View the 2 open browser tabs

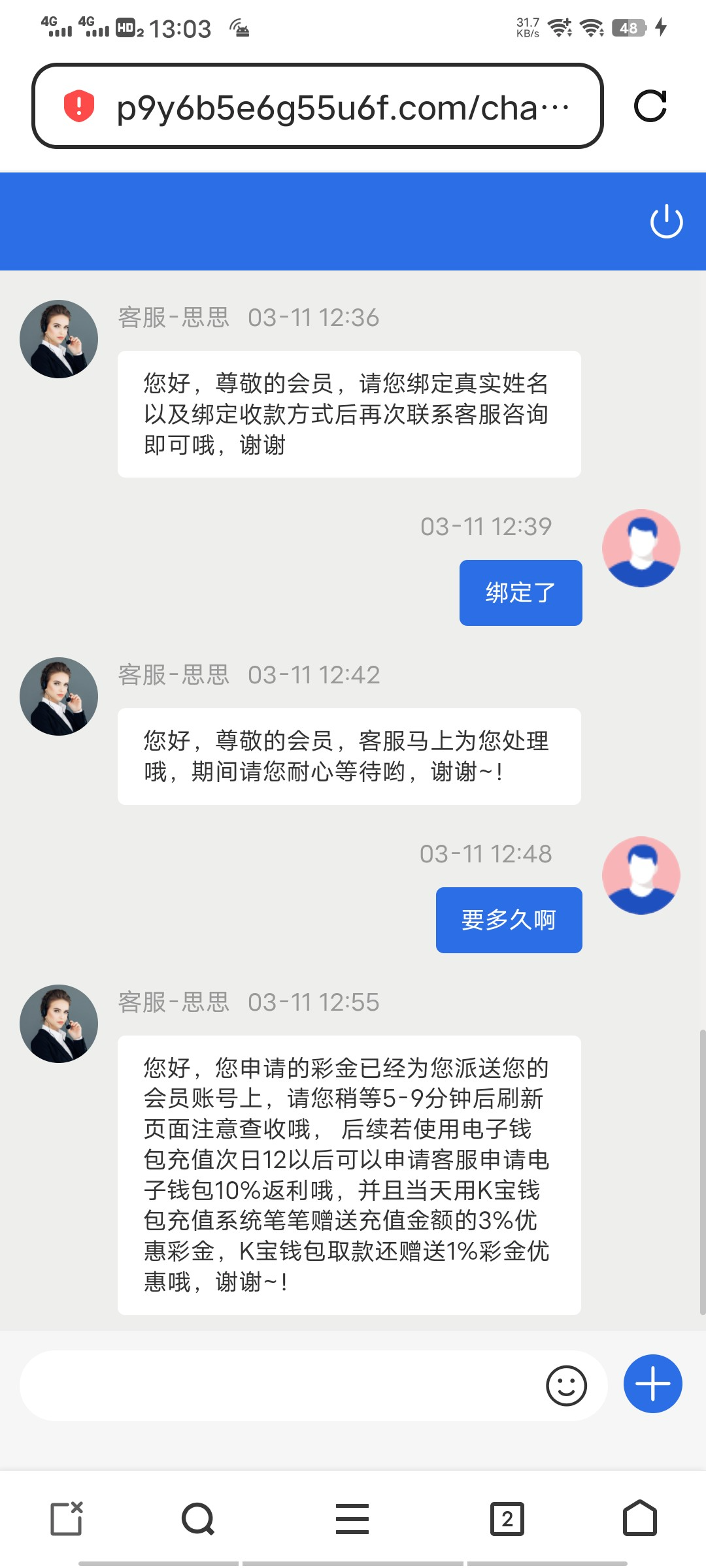point(507,1518)
